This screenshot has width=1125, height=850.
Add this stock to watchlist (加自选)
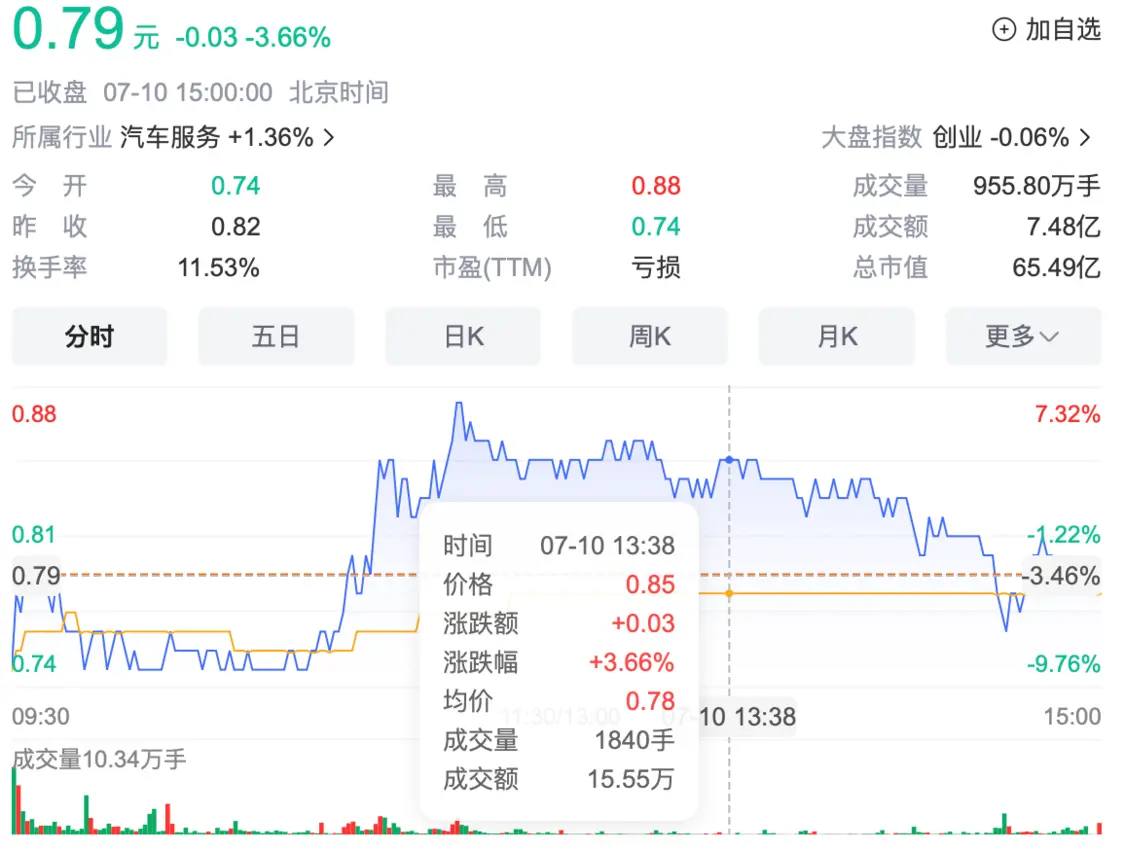pos(1046,30)
